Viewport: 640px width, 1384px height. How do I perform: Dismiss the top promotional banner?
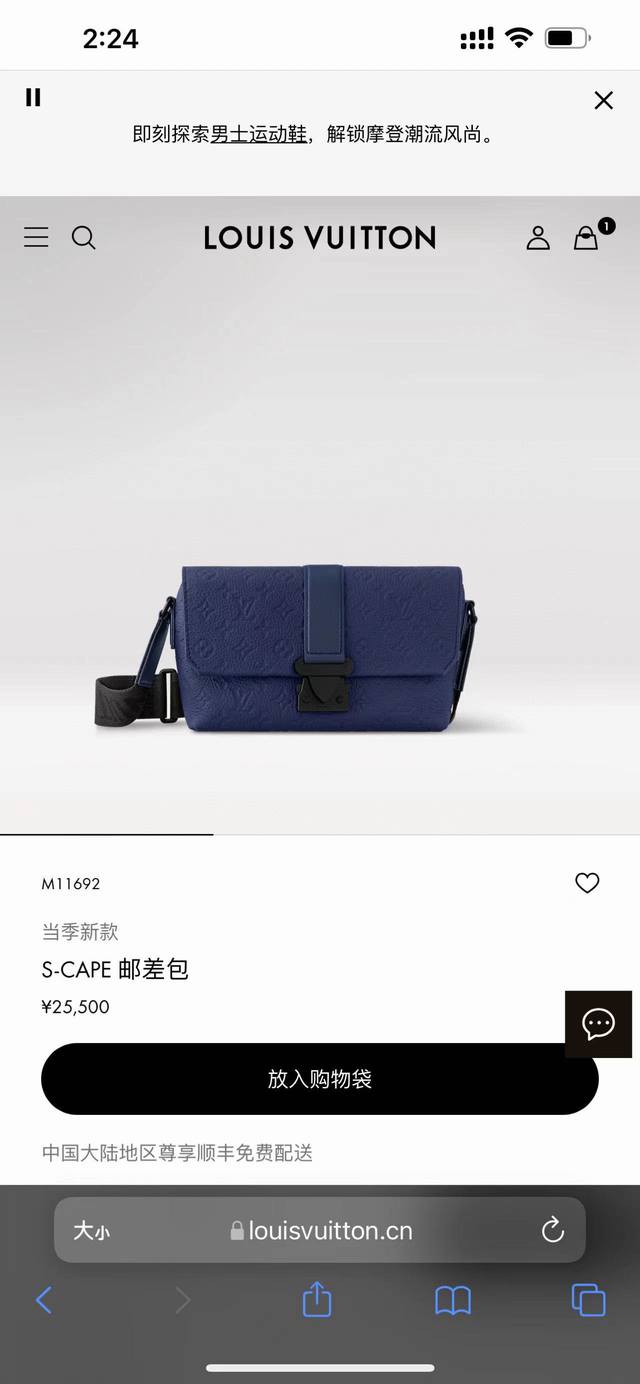pos(603,100)
